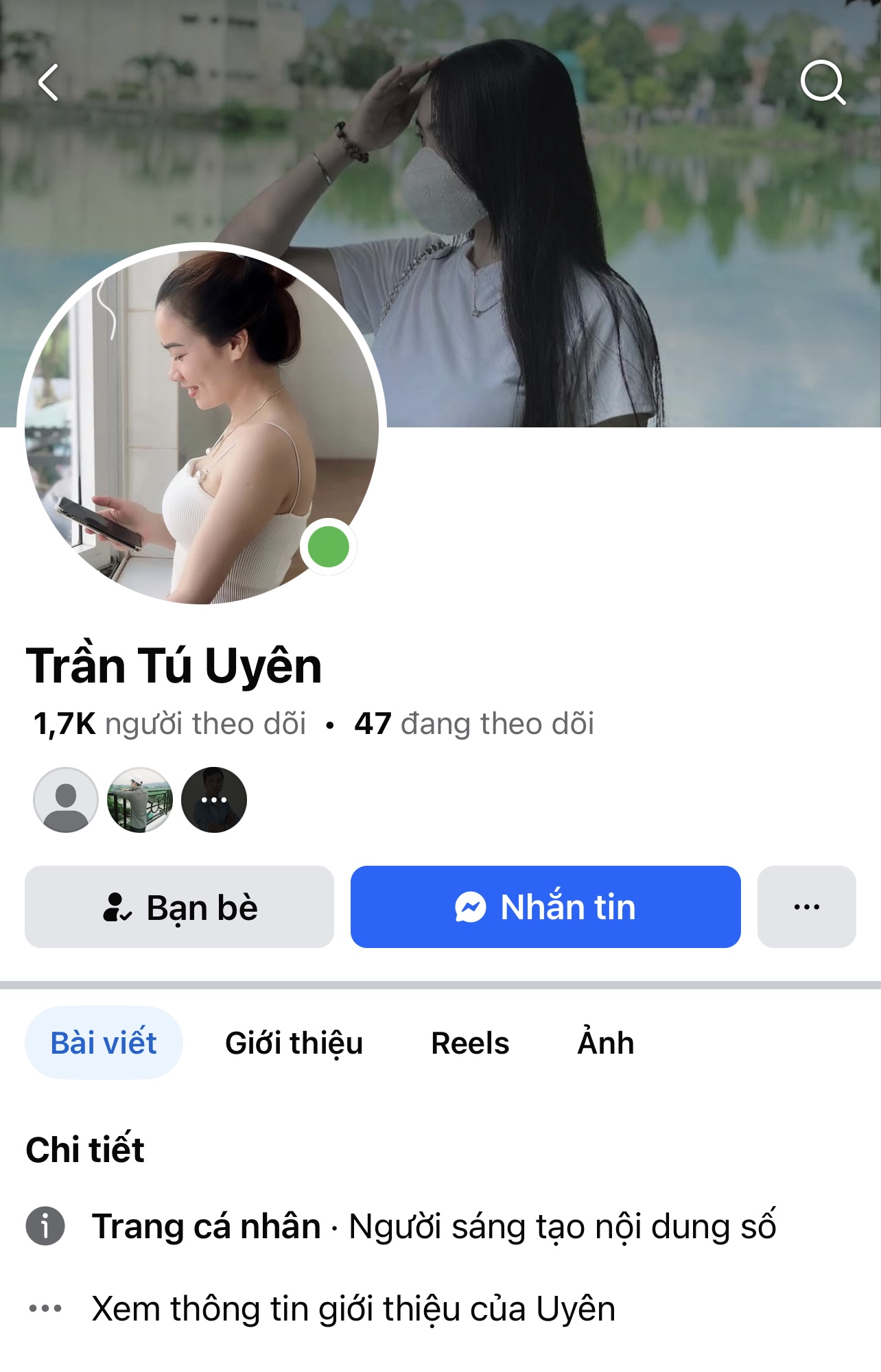This screenshot has width=881, height=1372.
Task: View the circular profile picture
Action: 201,424
